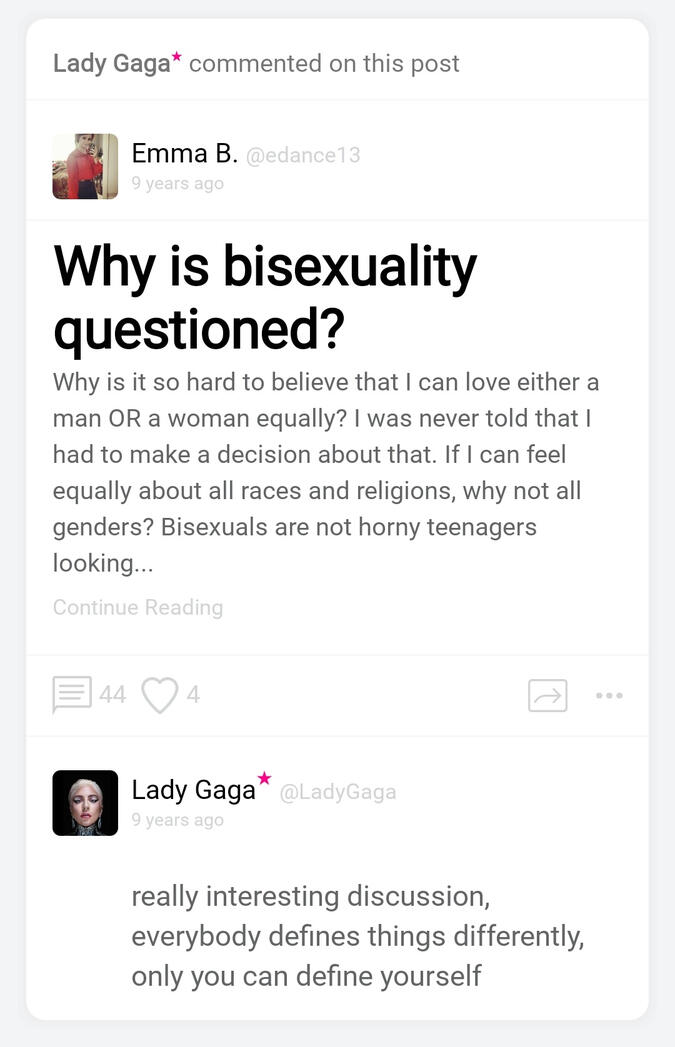Open the three-dot overflow menu
Image resolution: width=675 pixels, height=1047 pixels.
click(x=609, y=695)
